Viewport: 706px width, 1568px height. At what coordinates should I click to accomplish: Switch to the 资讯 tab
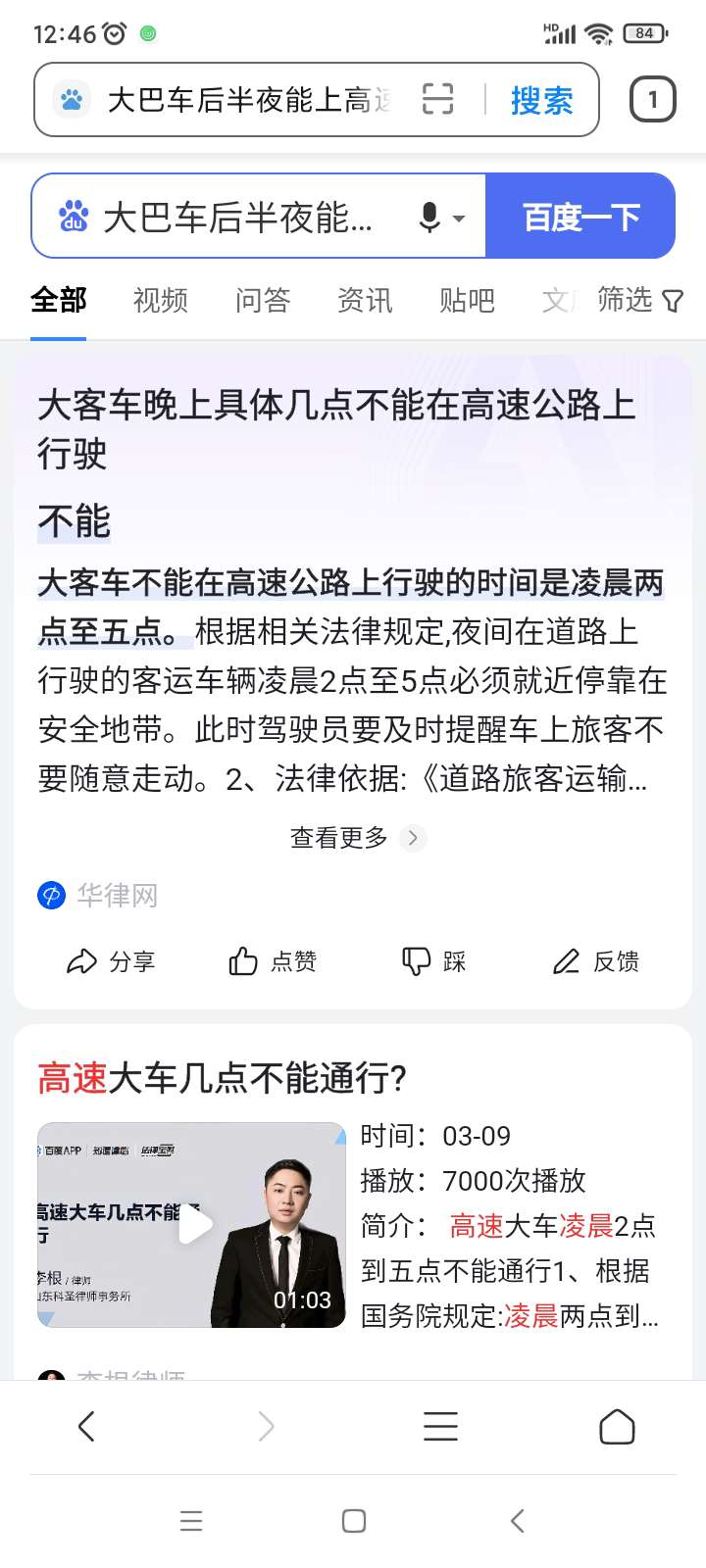click(x=365, y=300)
